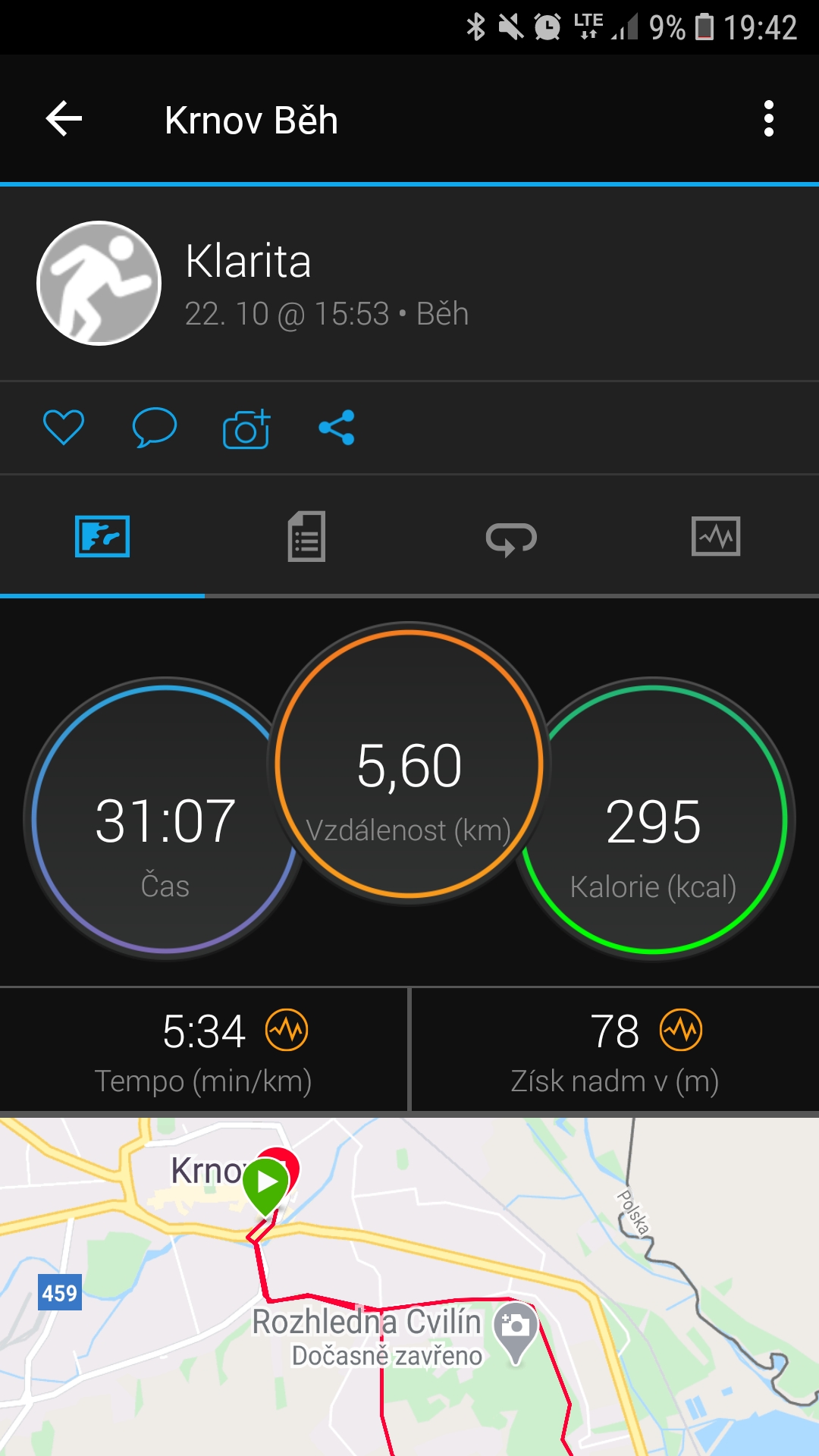Open the route map of Krnov
This screenshot has width=819, height=1456.
pos(409,1286)
